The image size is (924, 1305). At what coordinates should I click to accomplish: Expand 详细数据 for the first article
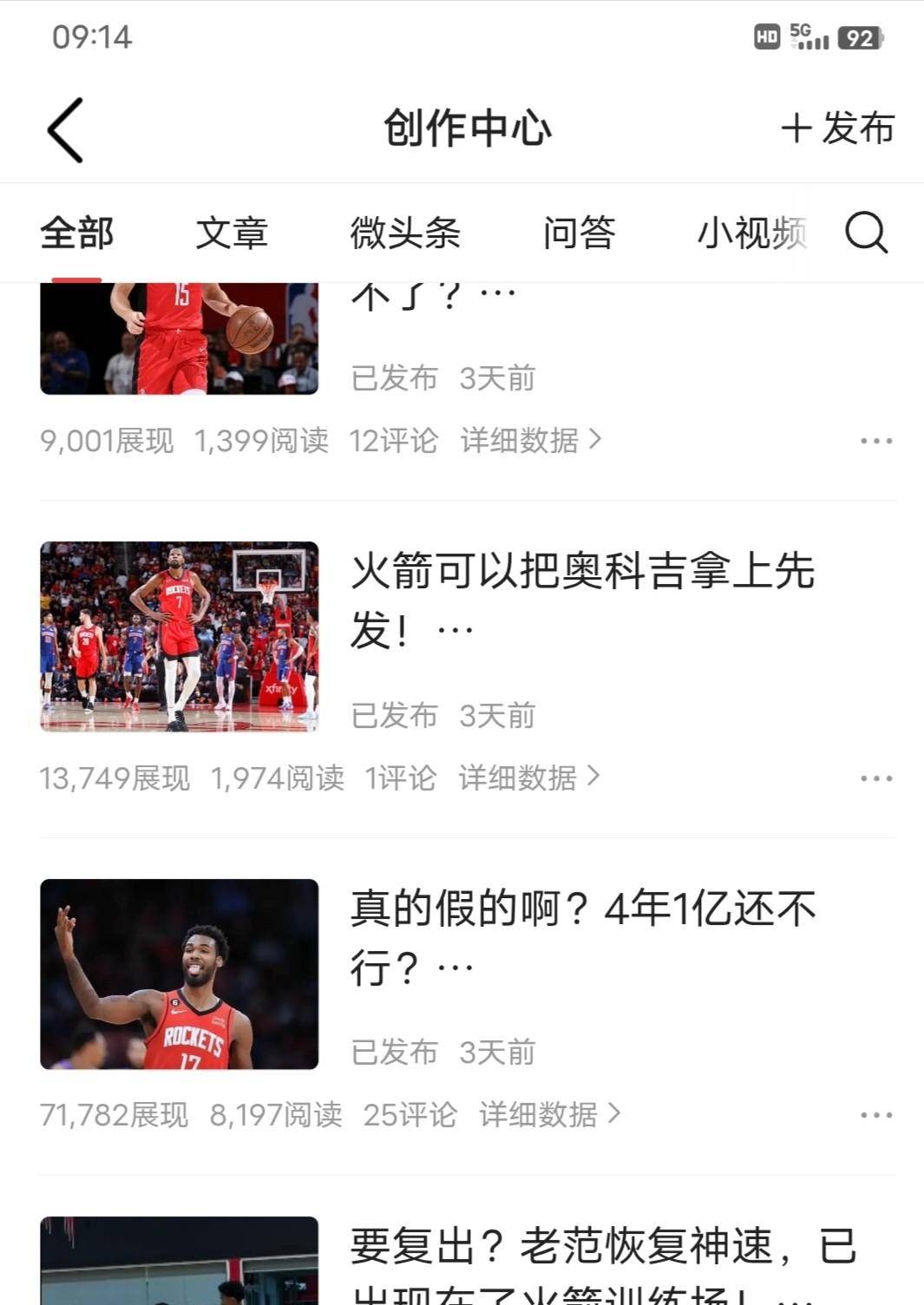coord(521,441)
